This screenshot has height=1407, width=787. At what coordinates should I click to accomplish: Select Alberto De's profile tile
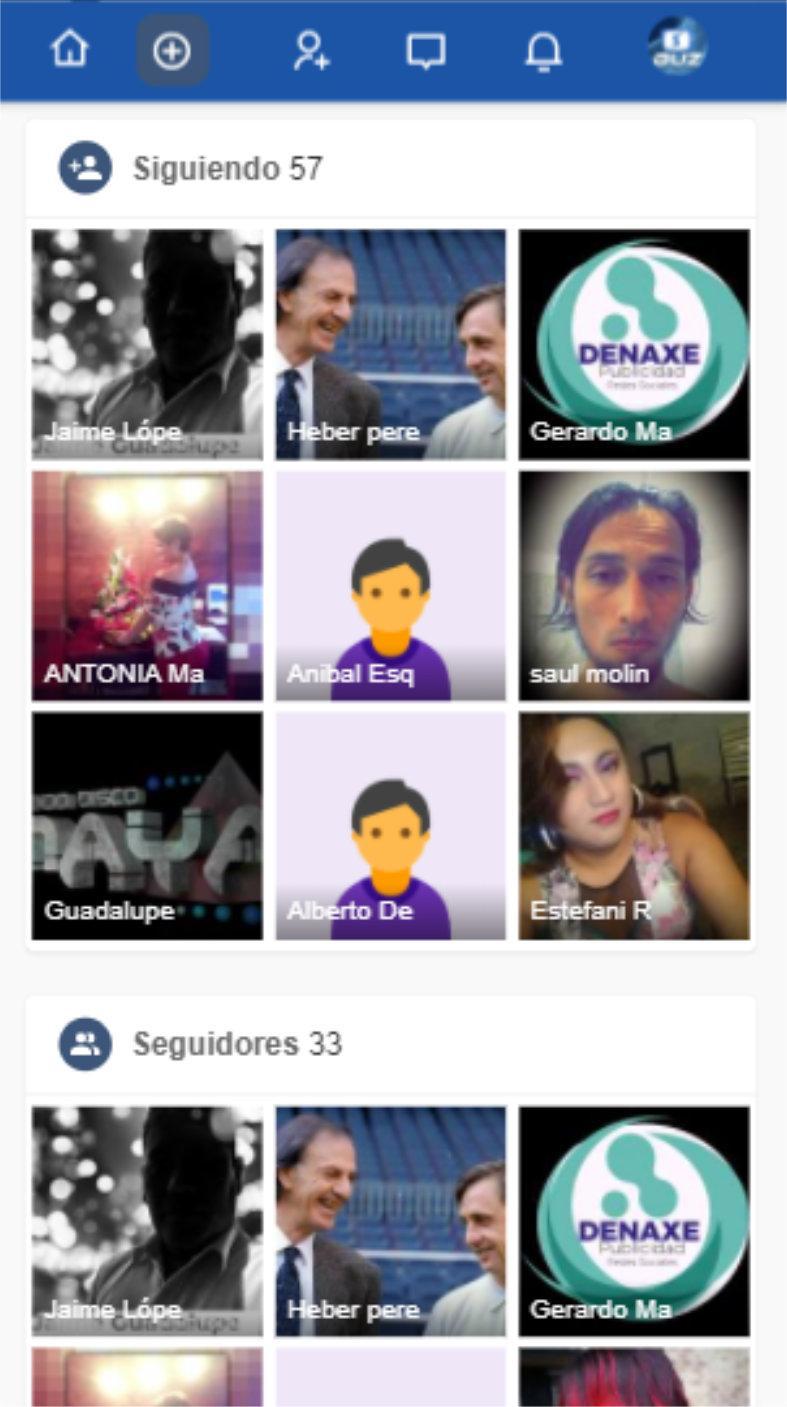391,826
